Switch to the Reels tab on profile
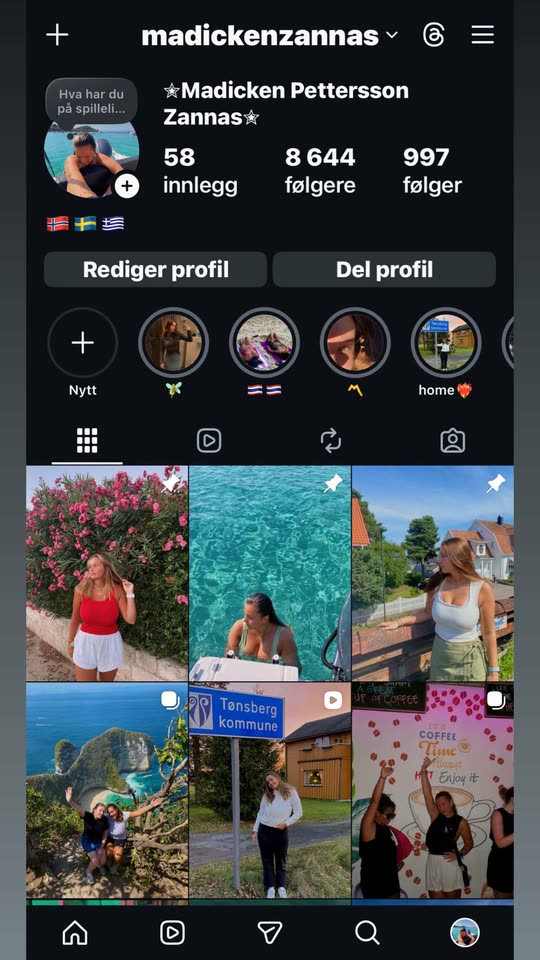 point(209,441)
